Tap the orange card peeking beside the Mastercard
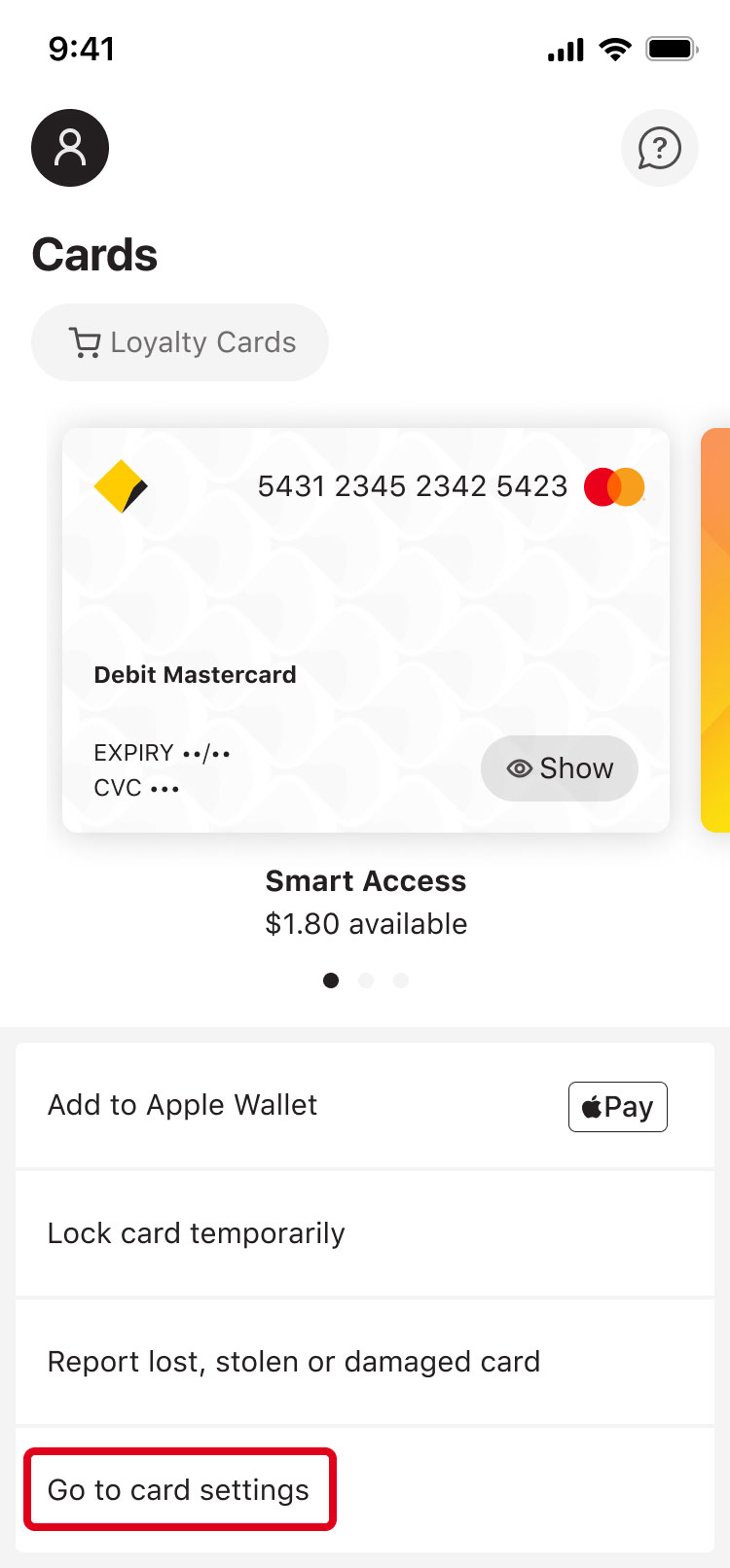Viewport: 730px width, 1568px height. tap(715, 630)
